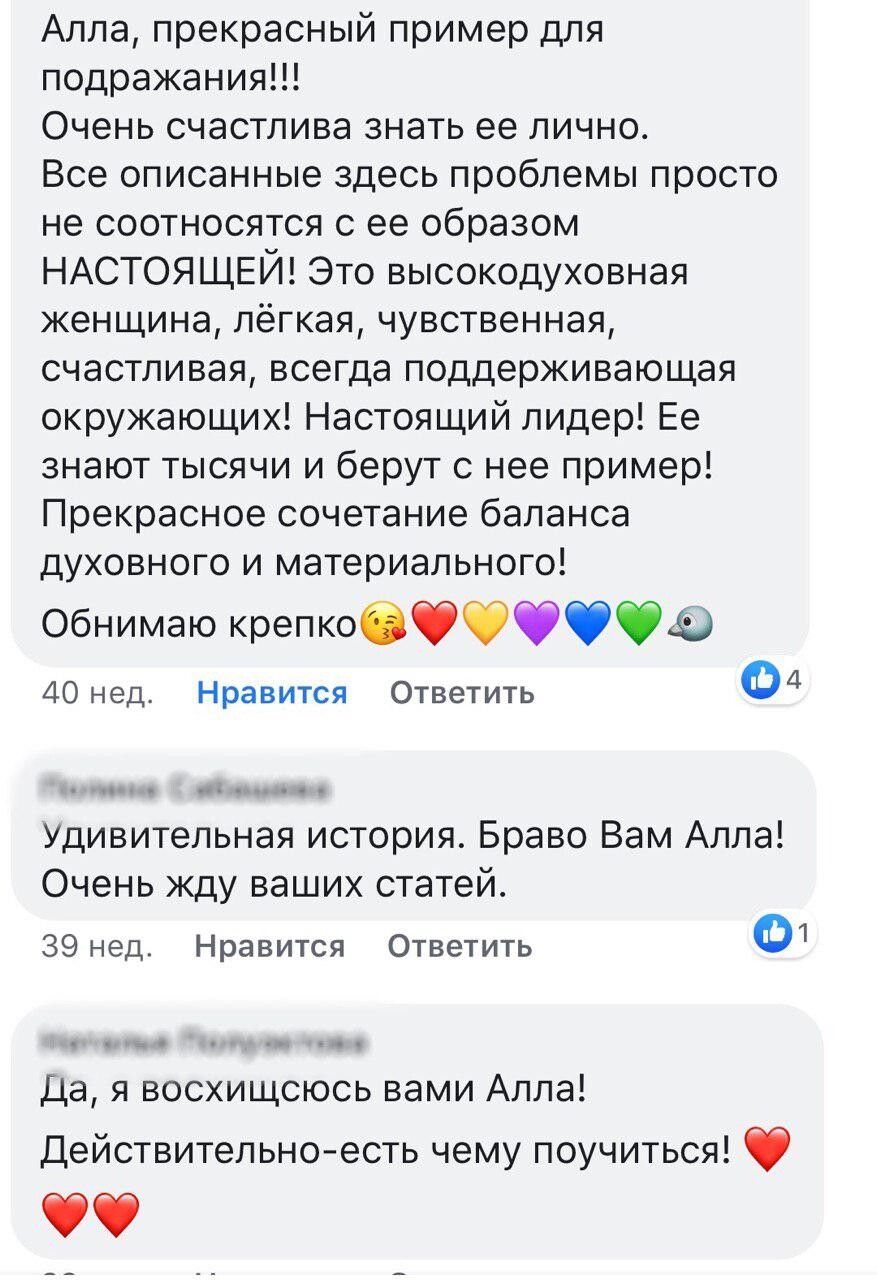Image resolution: width=877 pixels, height=1280 pixels.
Task: Reply to the 39 нед. comment
Action: pos(459,946)
